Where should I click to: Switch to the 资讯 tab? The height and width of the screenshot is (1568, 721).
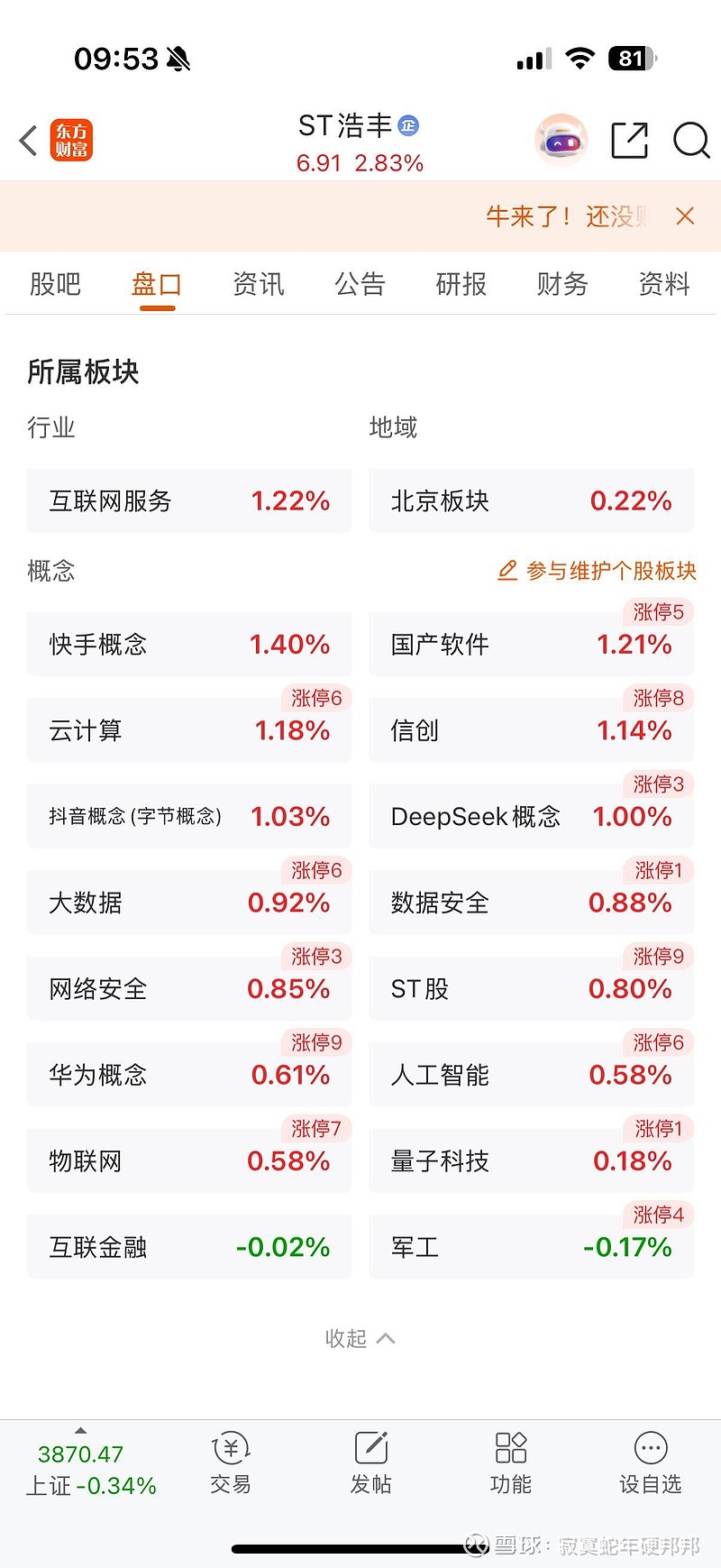click(x=259, y=284)
